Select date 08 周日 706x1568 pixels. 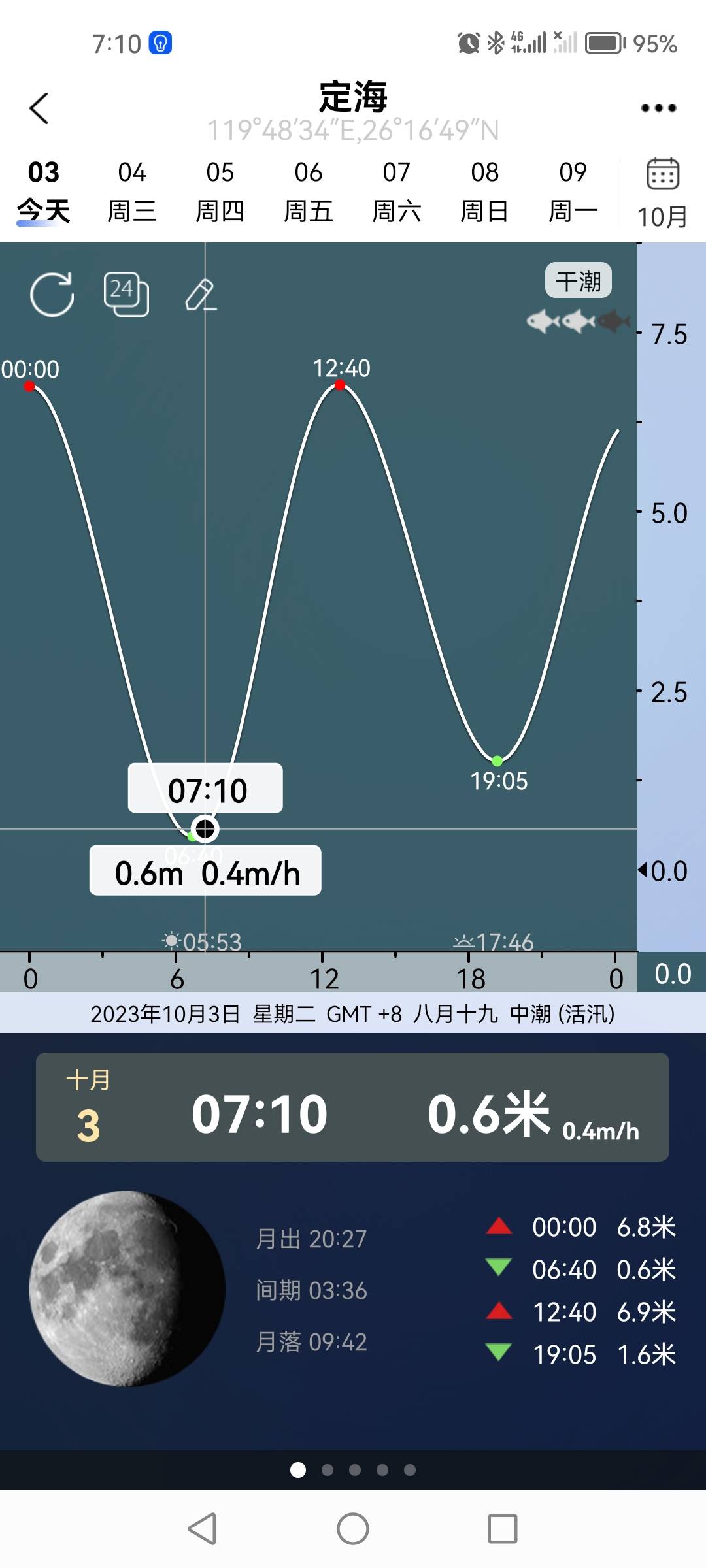click(485, 192)
